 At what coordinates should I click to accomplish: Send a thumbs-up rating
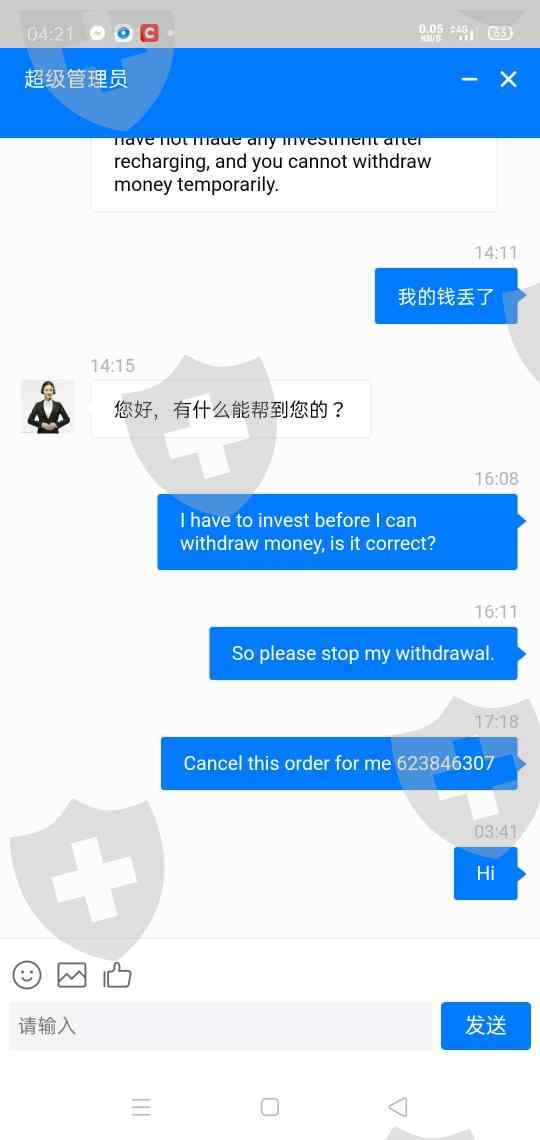point(117,974)
